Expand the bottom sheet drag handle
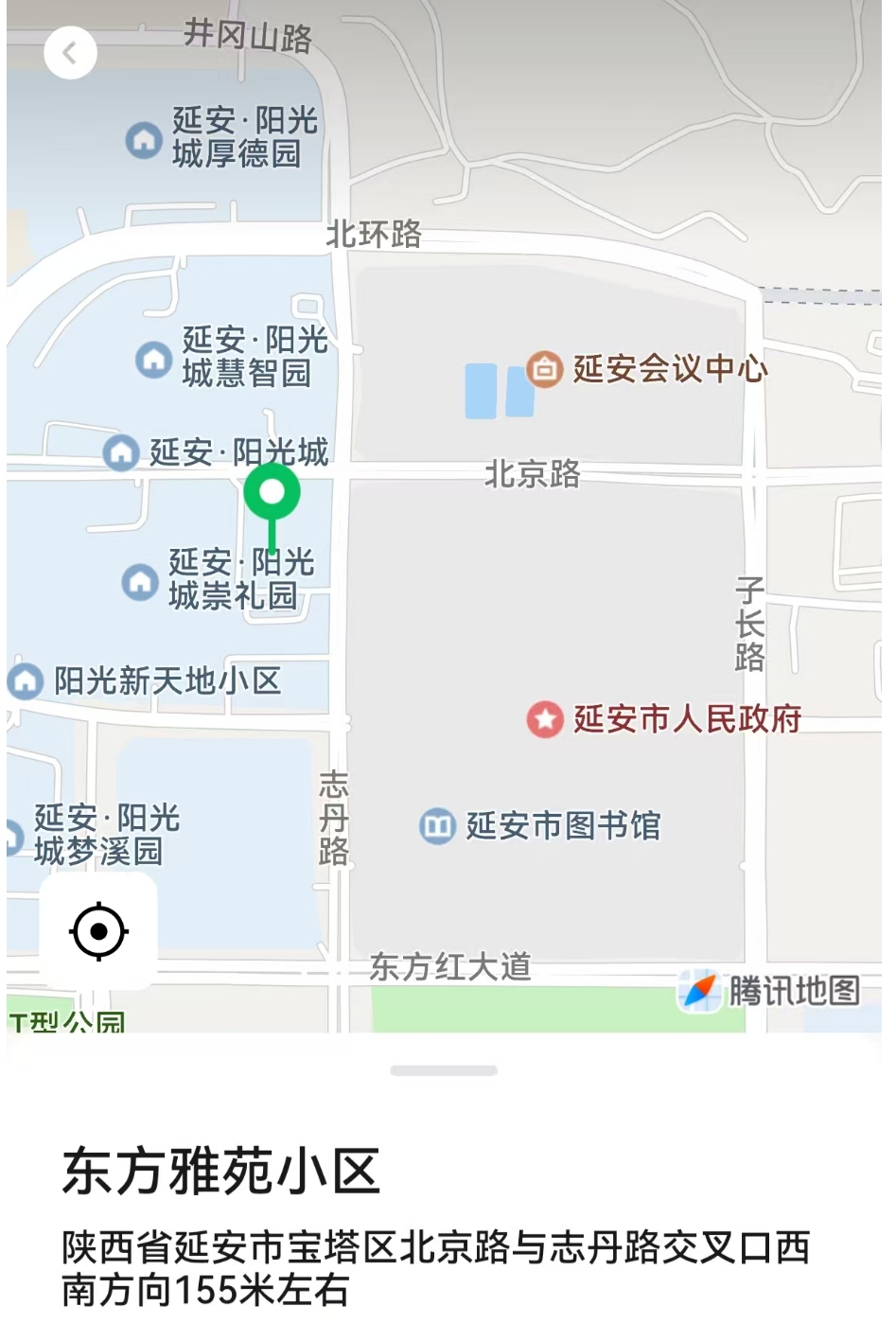This screenshot has width=896, height=1324. pos(444,1071)
